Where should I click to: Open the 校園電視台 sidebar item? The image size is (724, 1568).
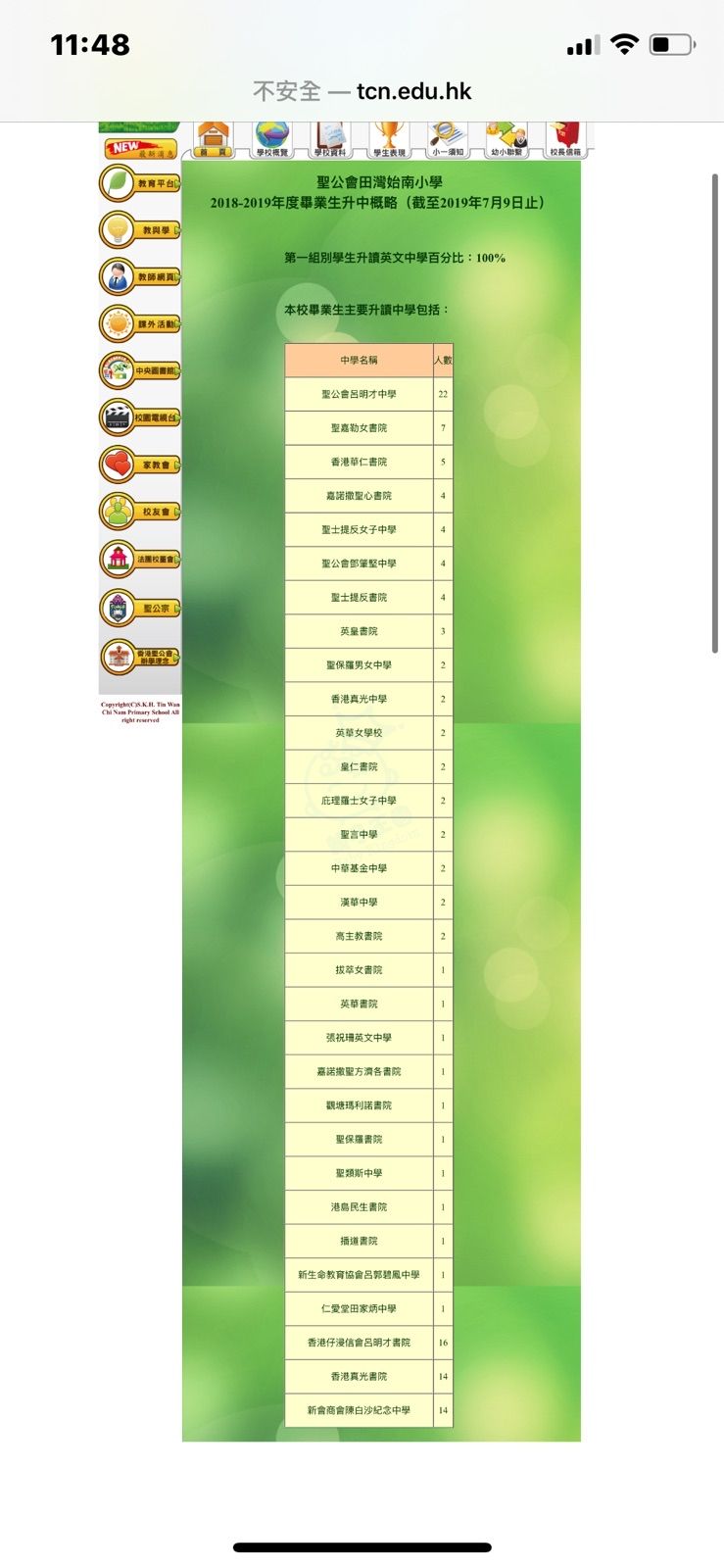140,417
